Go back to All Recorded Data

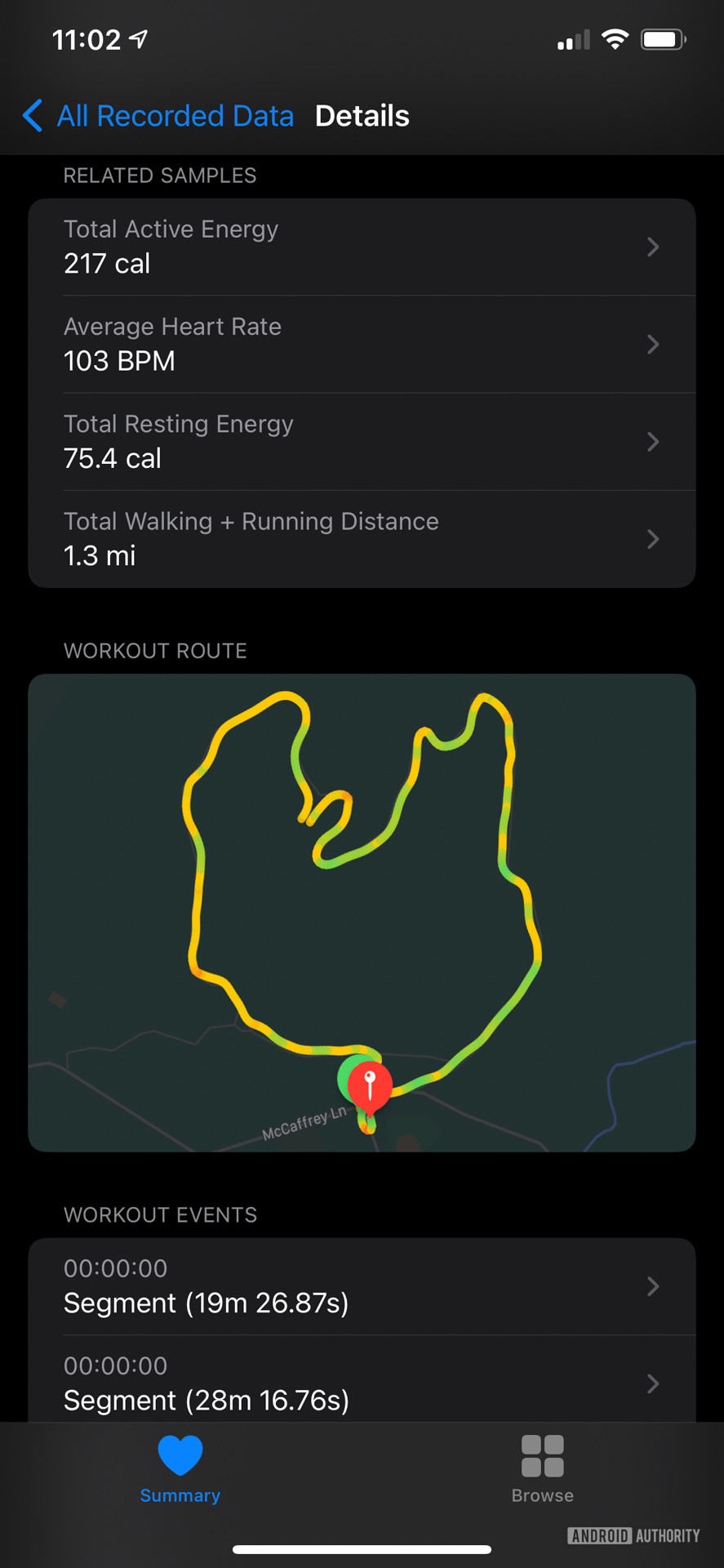click(159, 116)
